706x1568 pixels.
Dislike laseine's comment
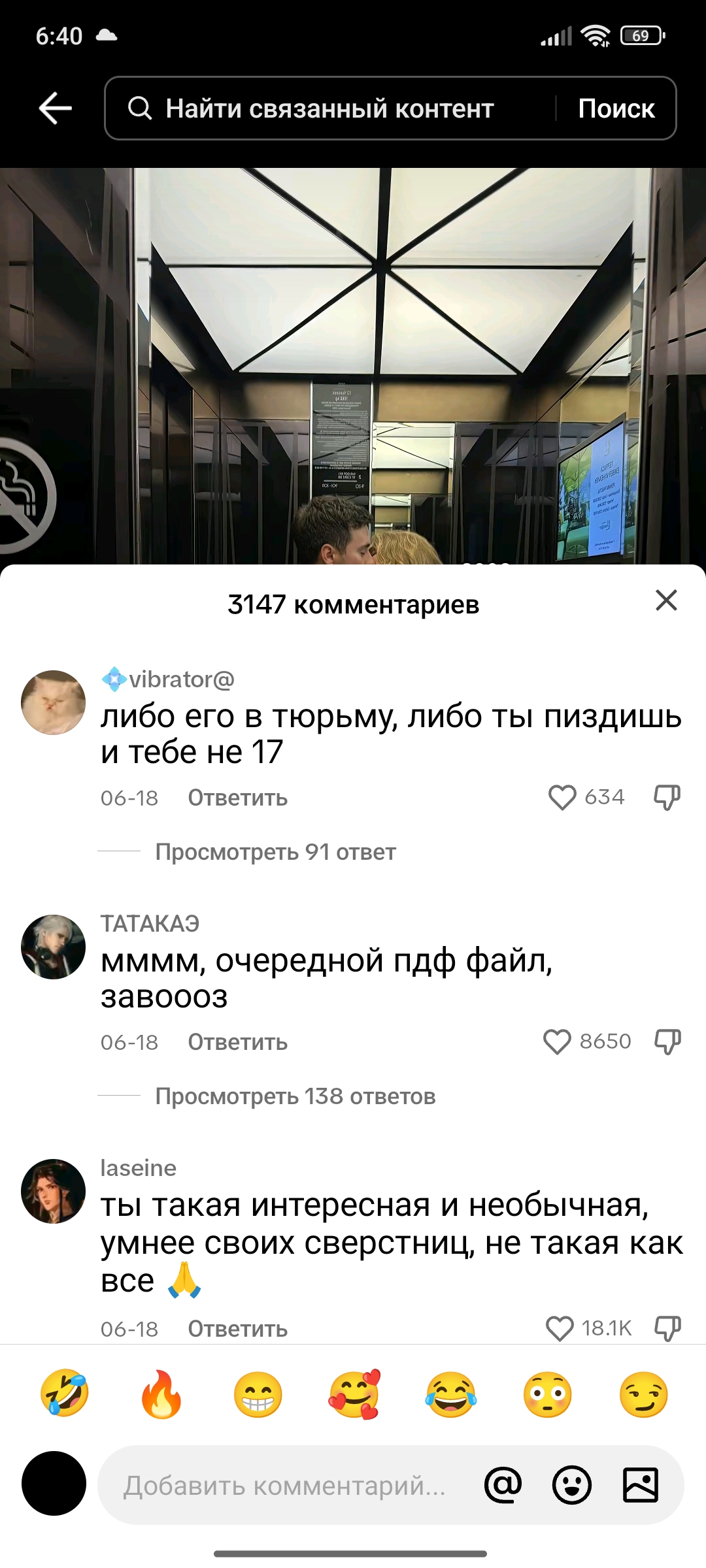pos(667,1328)
